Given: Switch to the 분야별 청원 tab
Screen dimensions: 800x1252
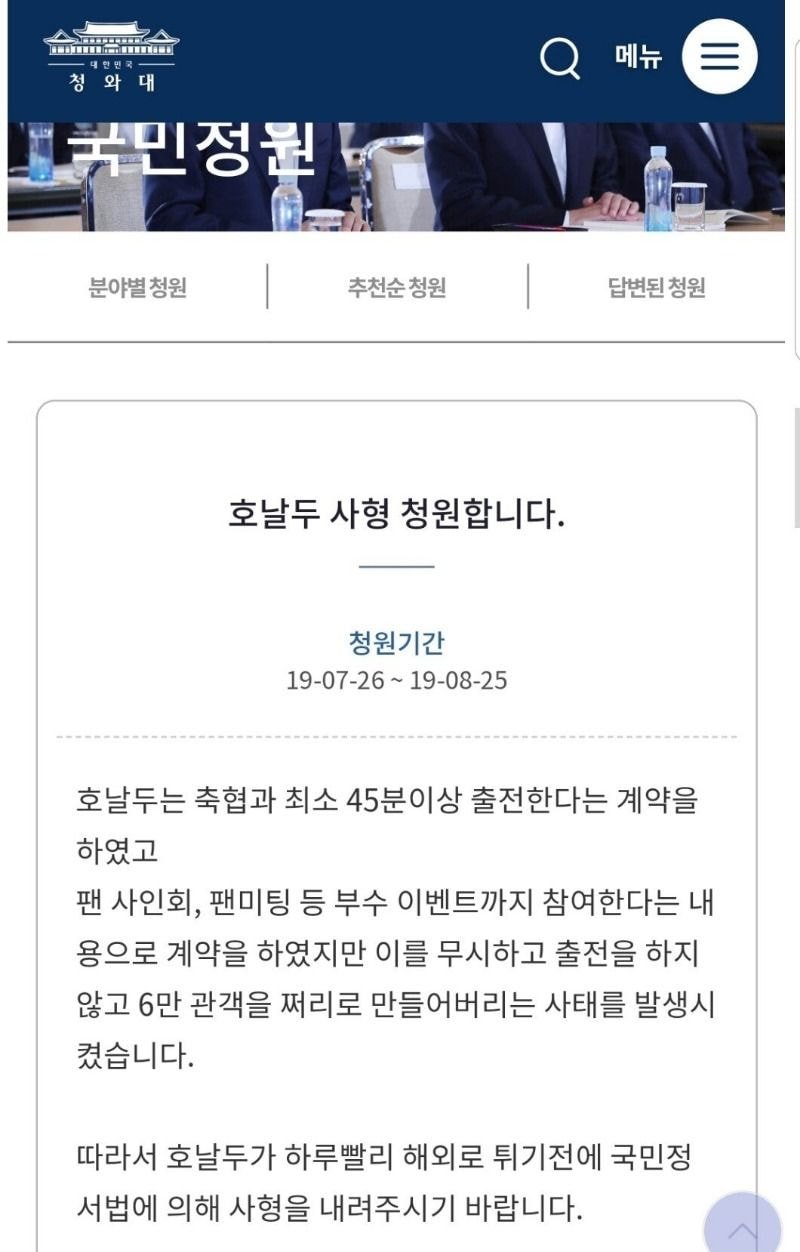Looking at the screenshot, I should [137, 288].
